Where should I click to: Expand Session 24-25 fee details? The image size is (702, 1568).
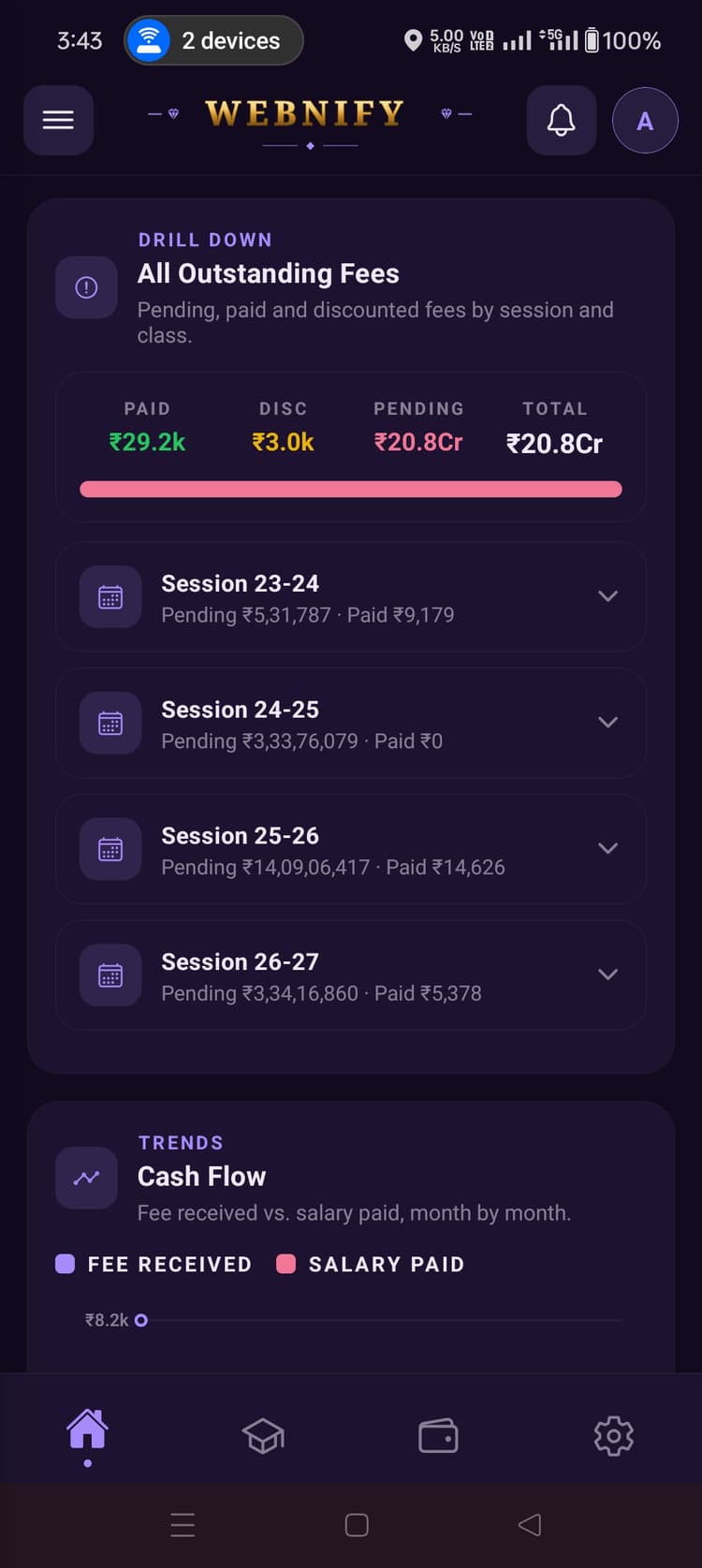pos(607,722)
